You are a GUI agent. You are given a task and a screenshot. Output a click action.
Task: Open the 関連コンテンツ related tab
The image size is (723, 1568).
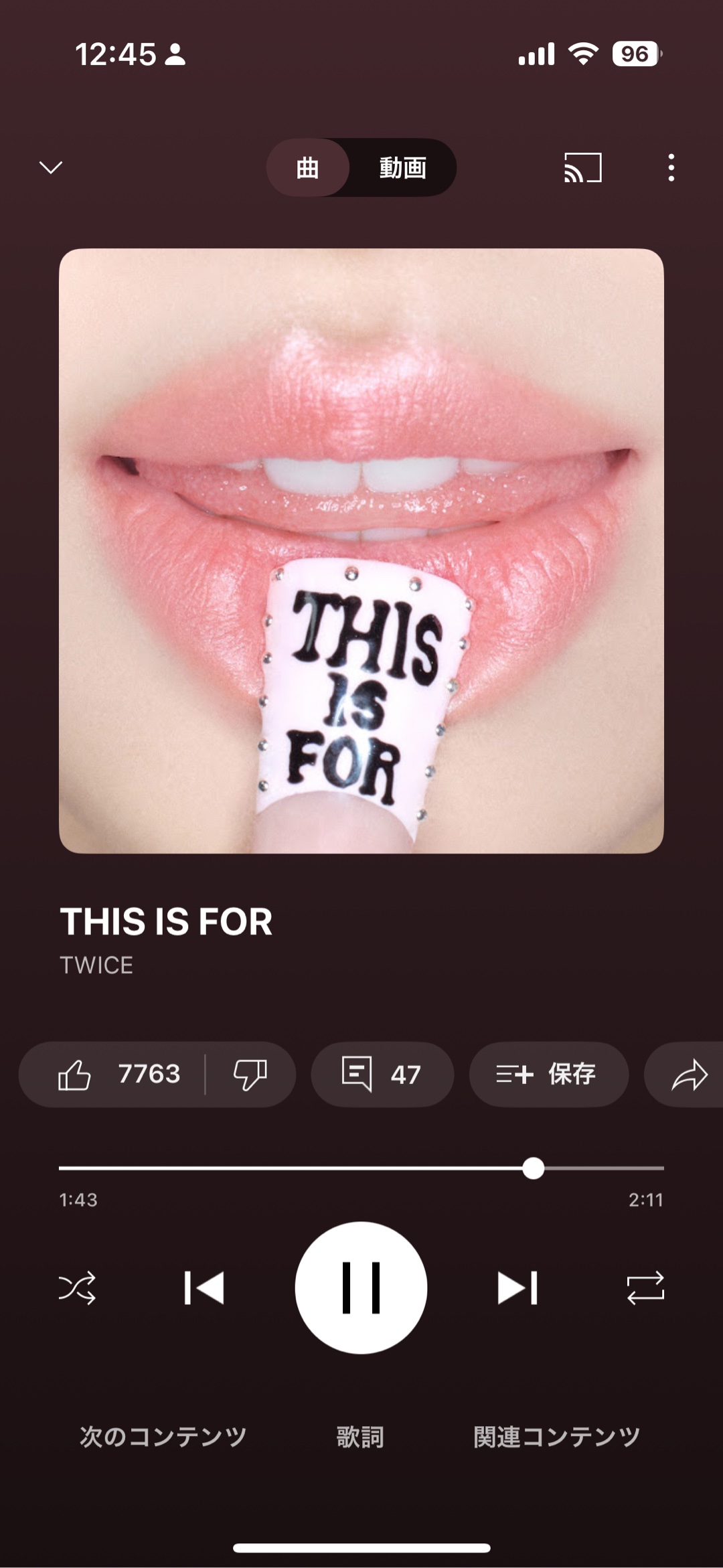[x=557, y=1436]
